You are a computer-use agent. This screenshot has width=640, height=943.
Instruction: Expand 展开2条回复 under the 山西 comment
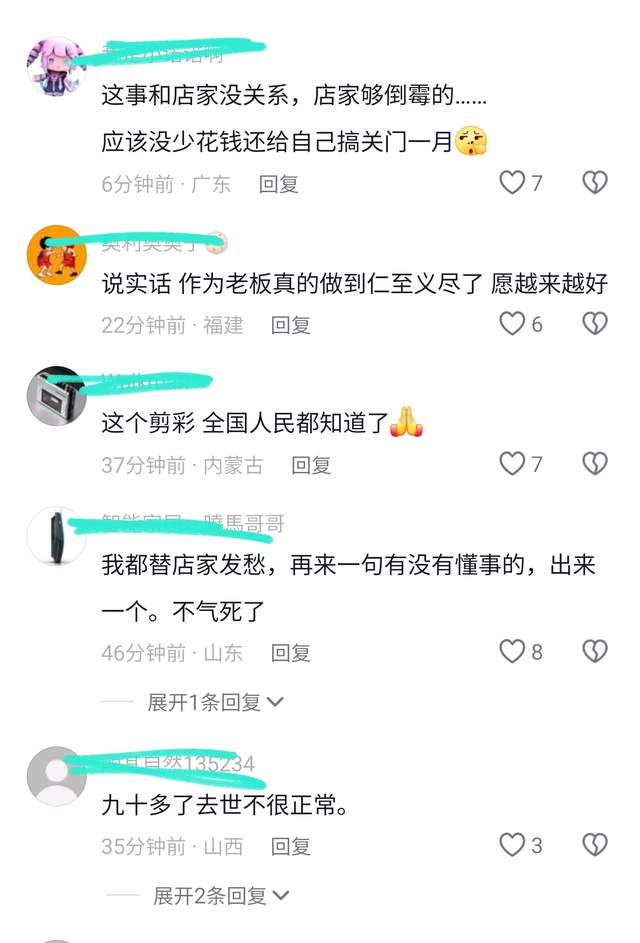pos(220,896)
